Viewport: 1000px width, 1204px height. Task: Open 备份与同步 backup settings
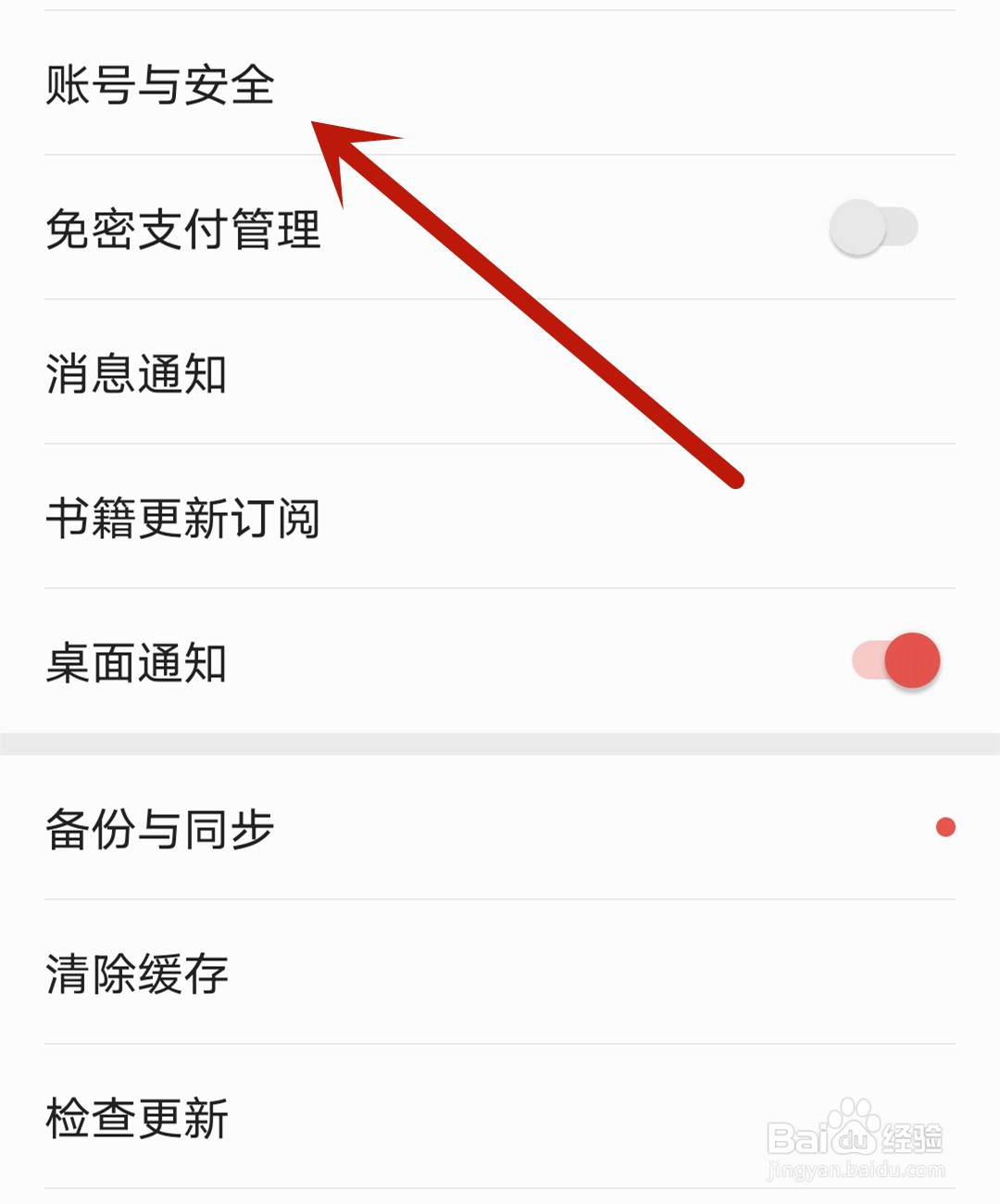[x=160, y=830]
